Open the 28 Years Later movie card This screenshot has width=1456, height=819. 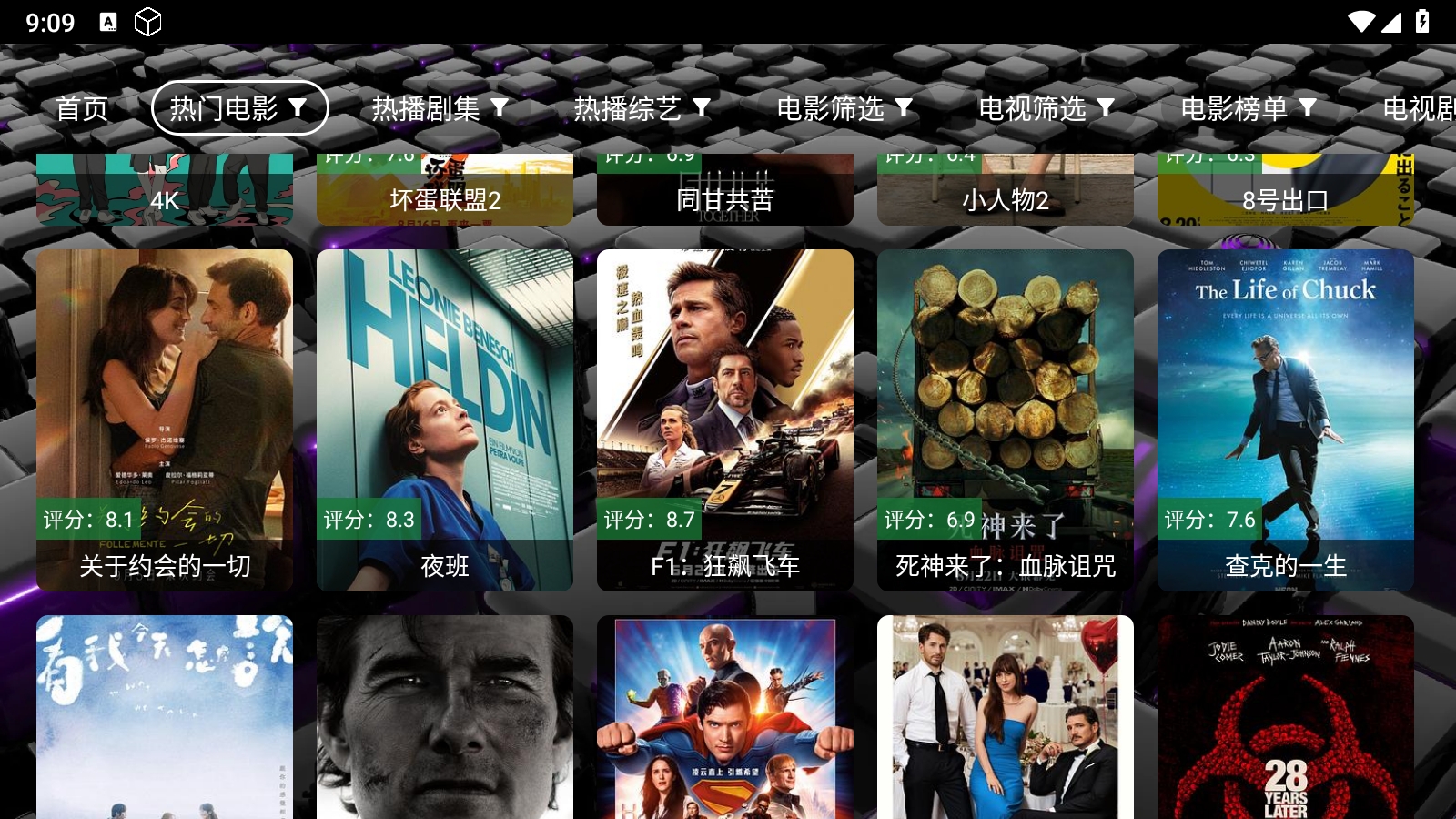[x=1286, y=717]
